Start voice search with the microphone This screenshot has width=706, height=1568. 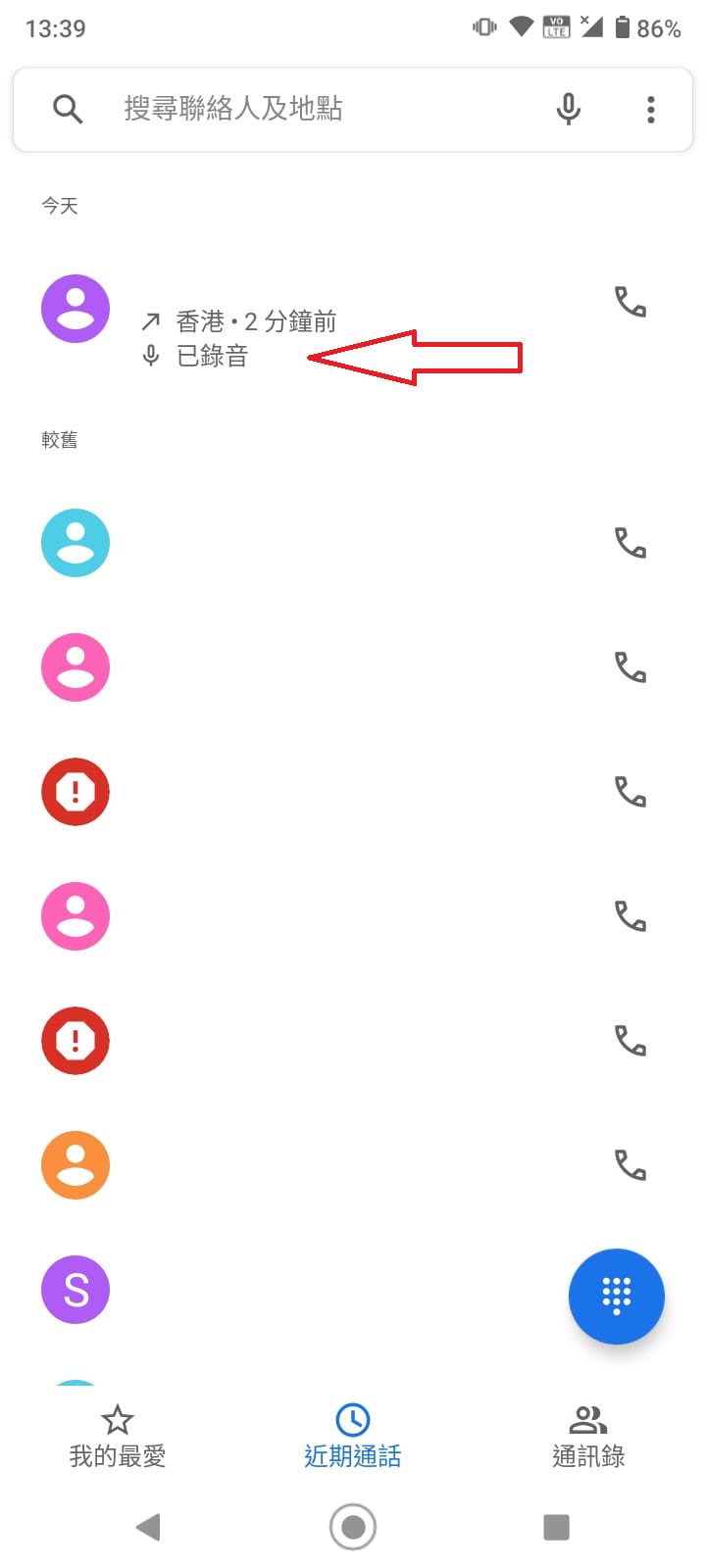[x=569, y=109]
